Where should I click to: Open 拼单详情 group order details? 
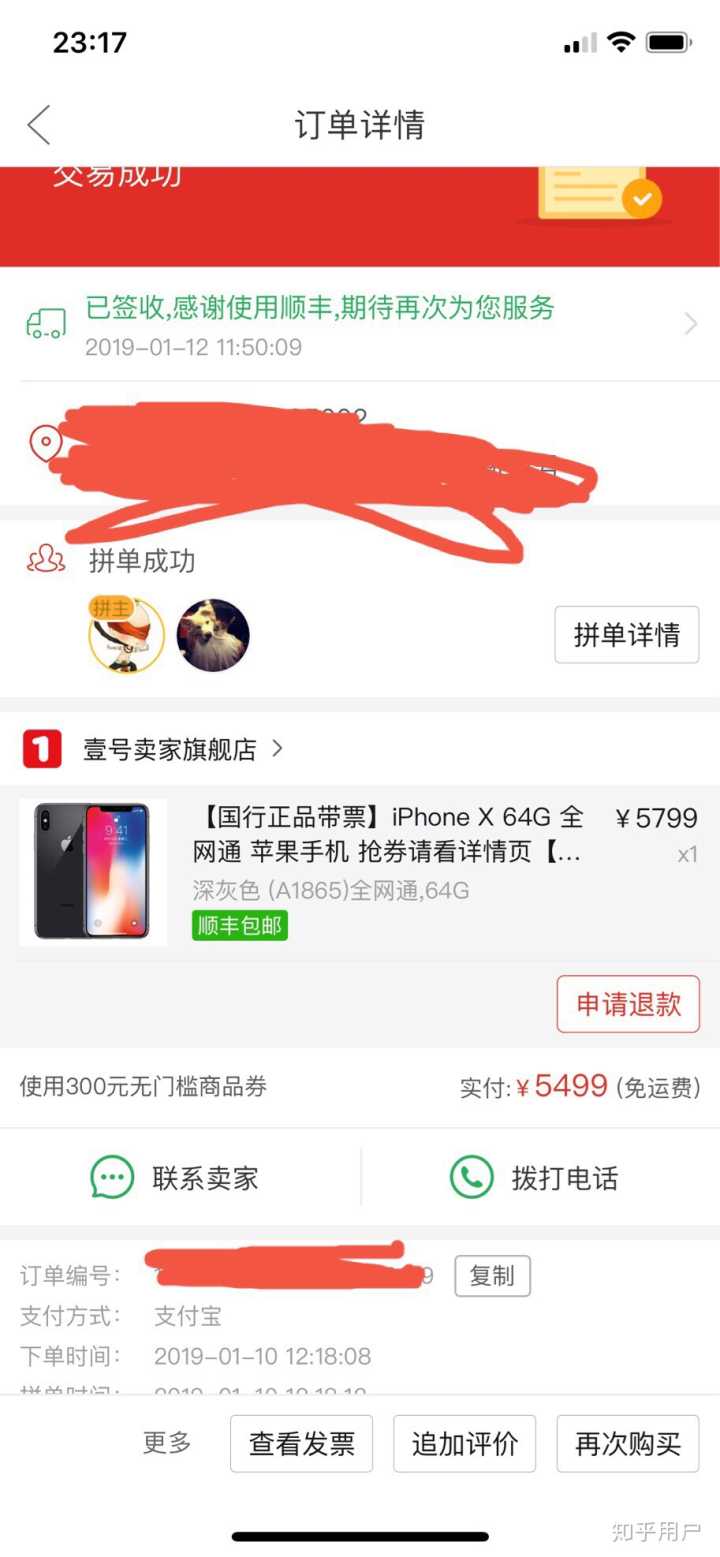(627, 635)
